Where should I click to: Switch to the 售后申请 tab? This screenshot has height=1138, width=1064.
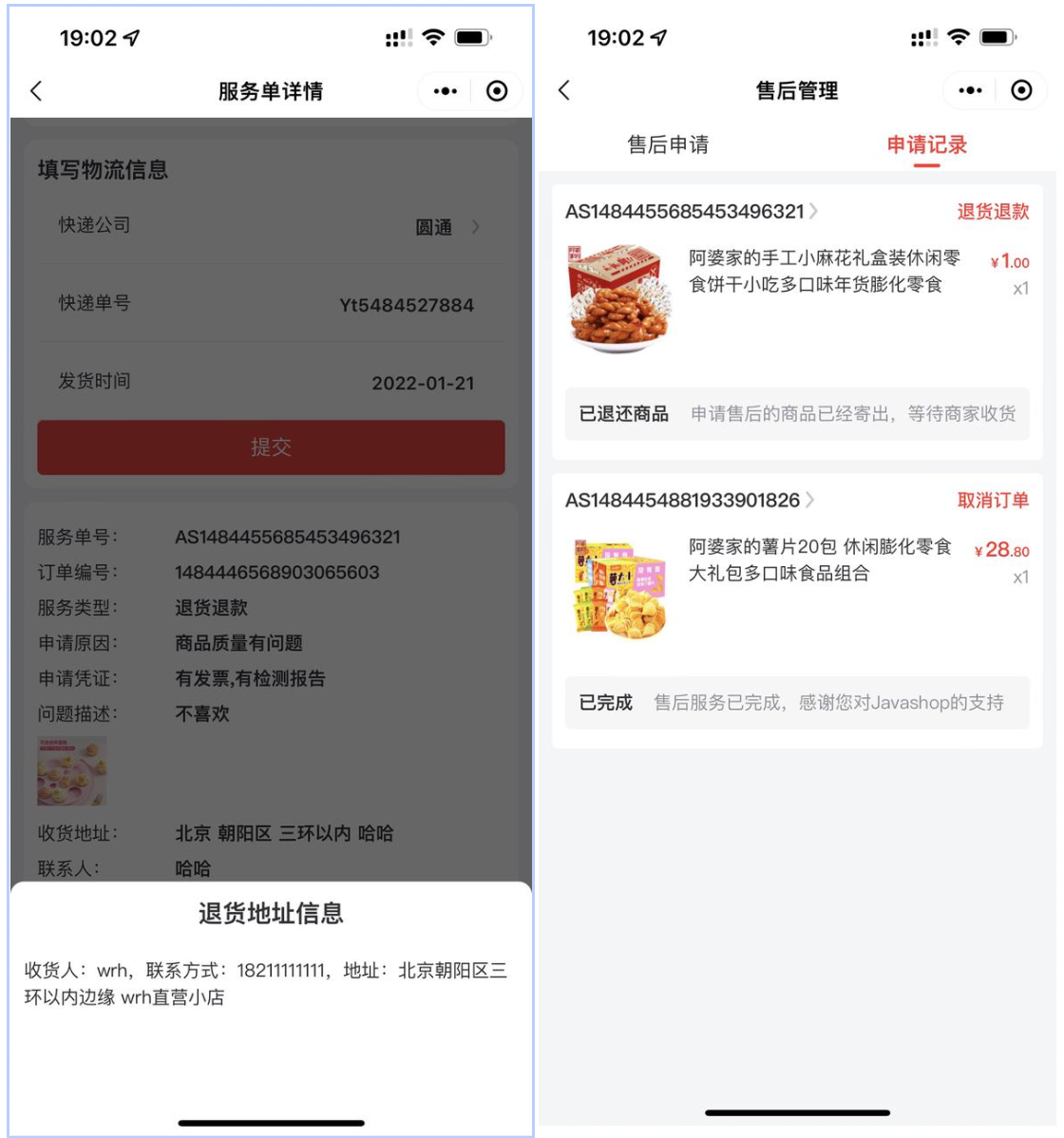668,144
